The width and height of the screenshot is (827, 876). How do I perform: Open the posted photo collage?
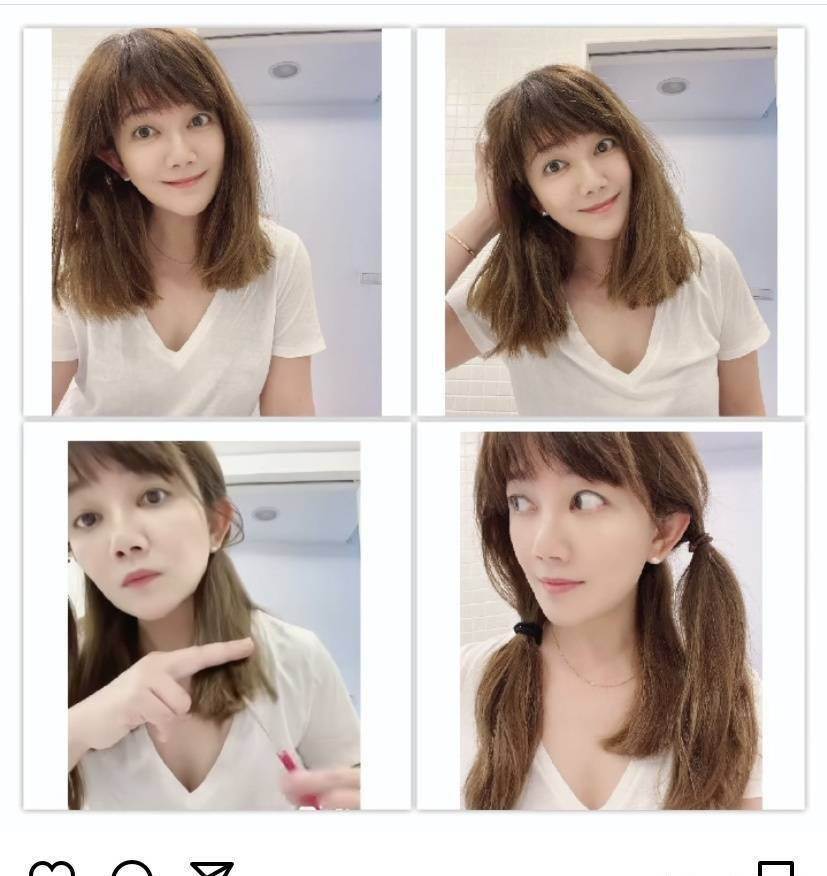[414, 418]
